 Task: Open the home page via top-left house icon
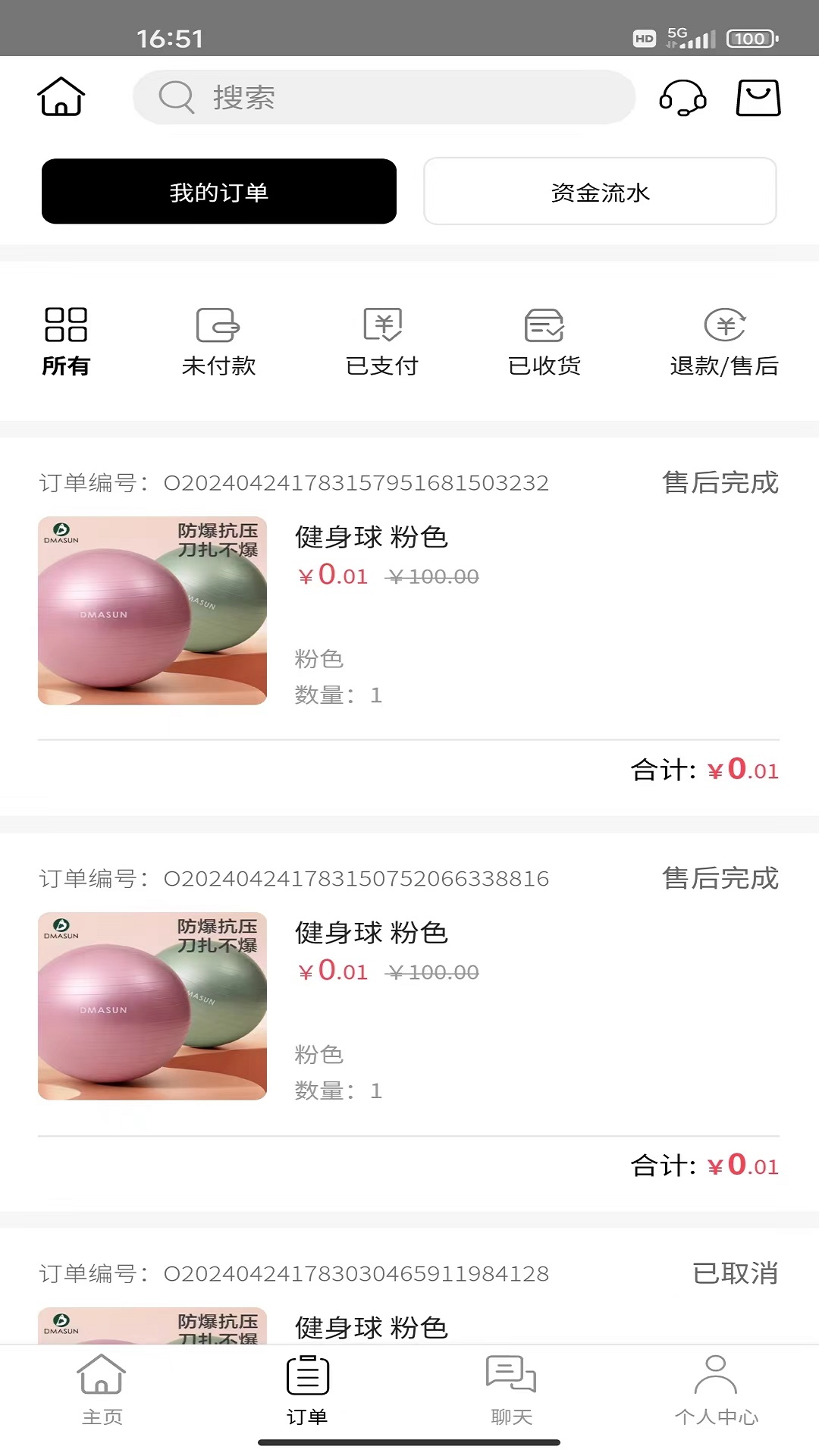coord(61,96)
